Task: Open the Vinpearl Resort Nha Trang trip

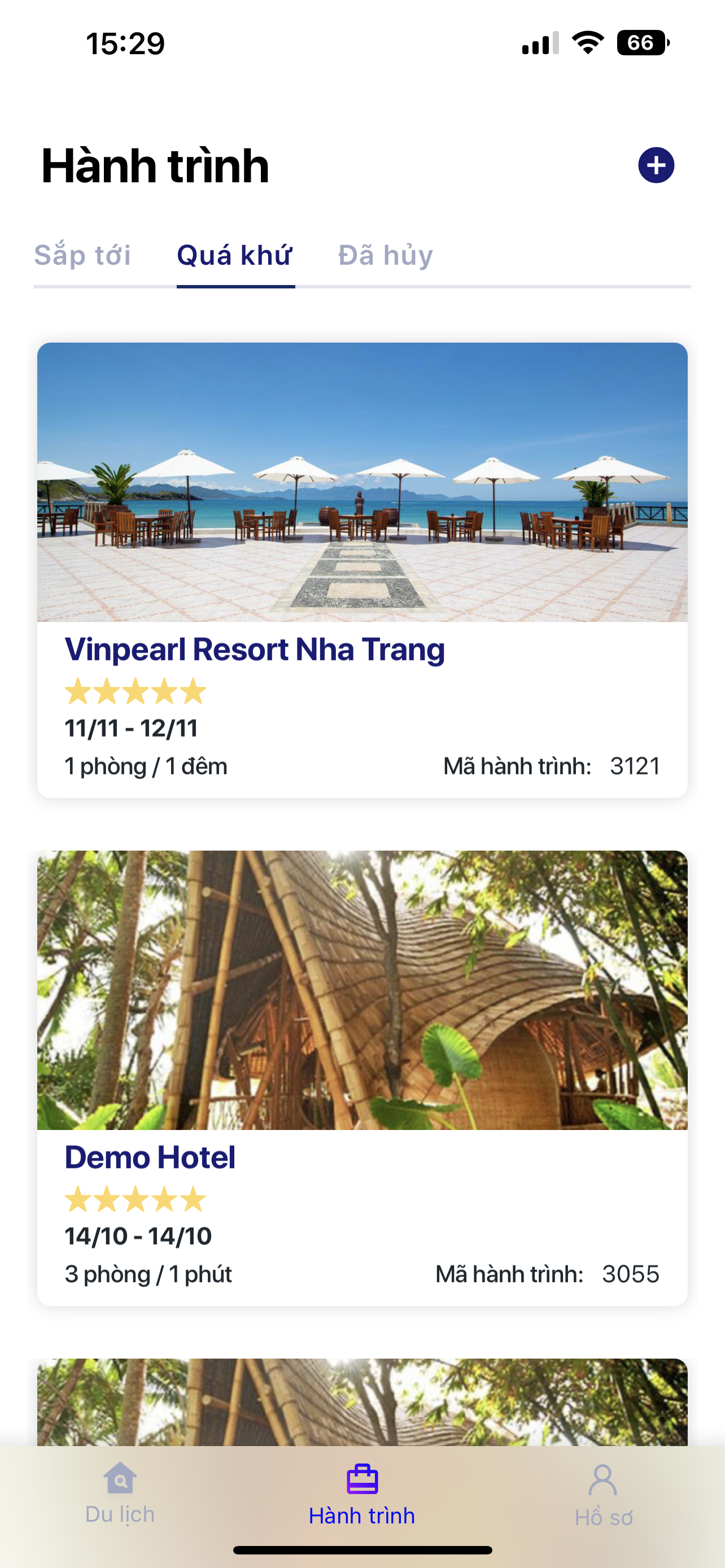Action: coord(362,570)
